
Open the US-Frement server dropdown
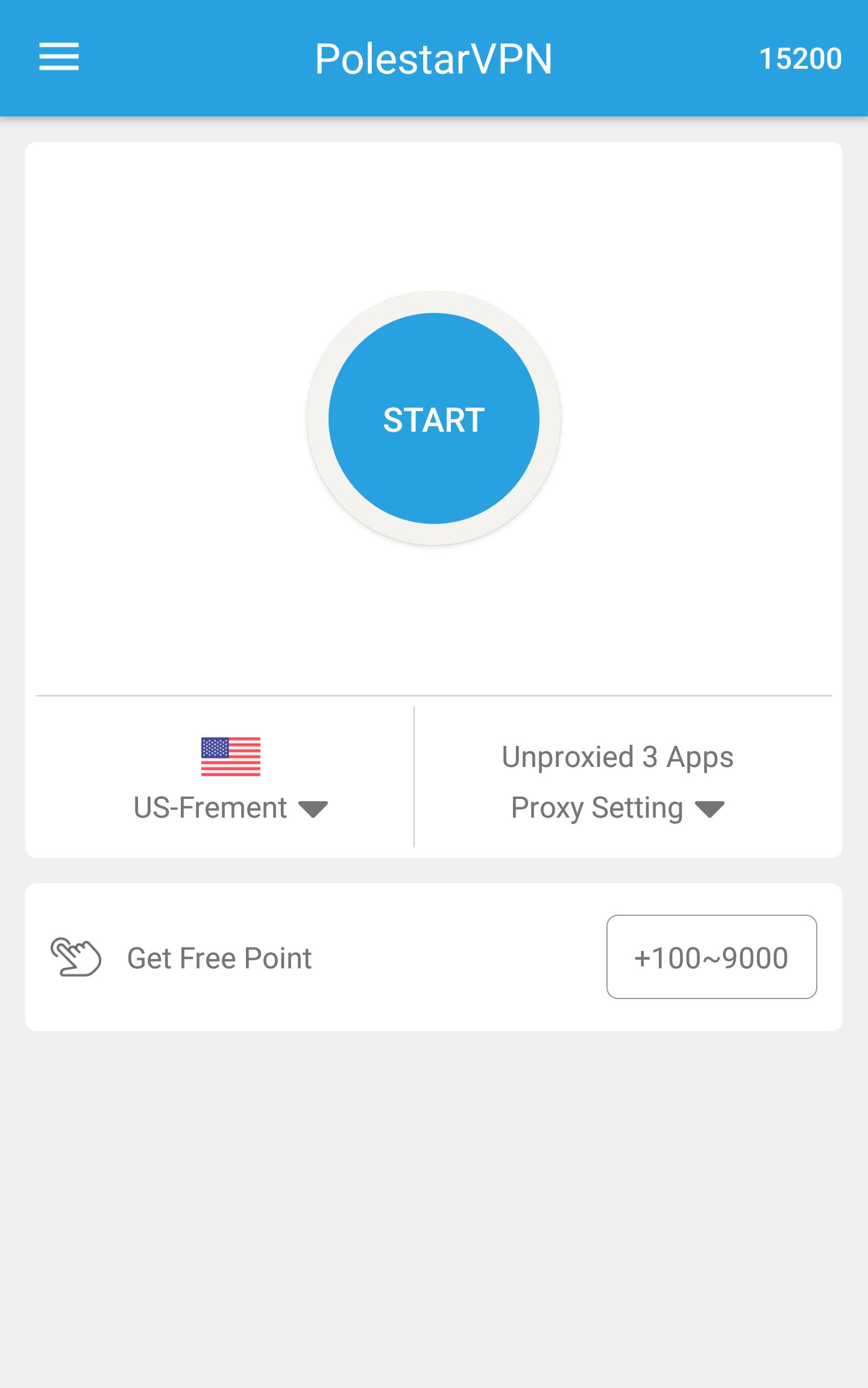coord(230,808)
